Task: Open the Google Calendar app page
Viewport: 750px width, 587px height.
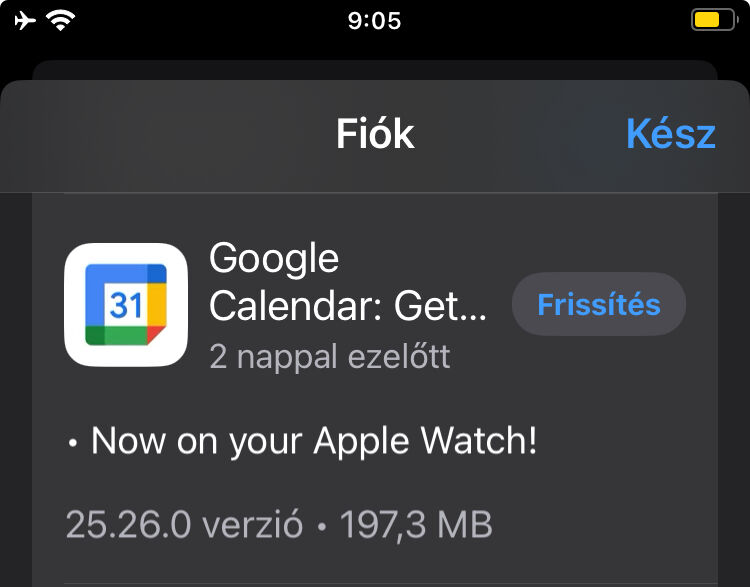Action: click(x=125, y=305)
